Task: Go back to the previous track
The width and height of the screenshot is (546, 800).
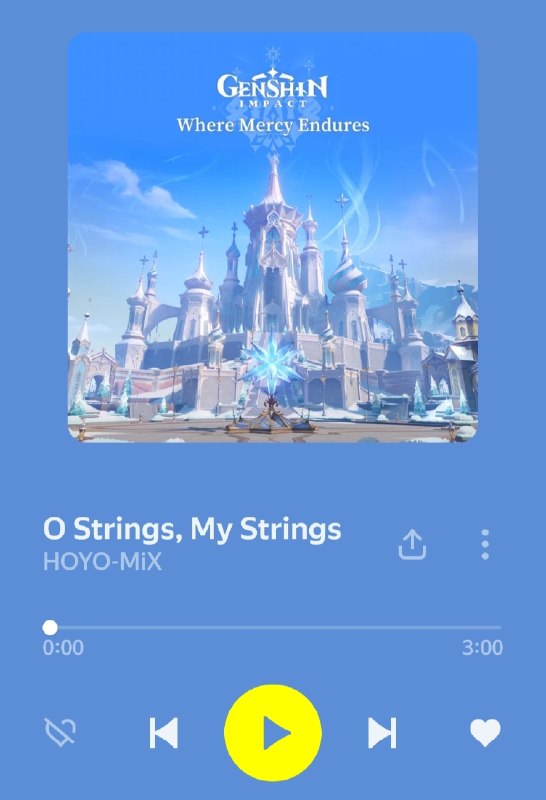Action: click(164, 733)
